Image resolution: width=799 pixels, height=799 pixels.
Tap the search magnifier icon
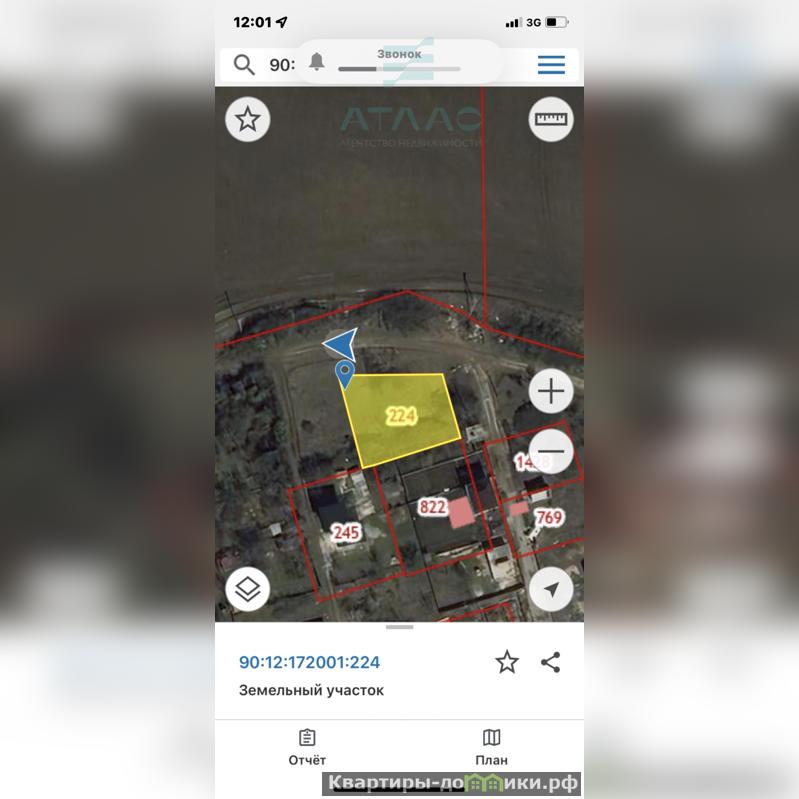[244, 65]
